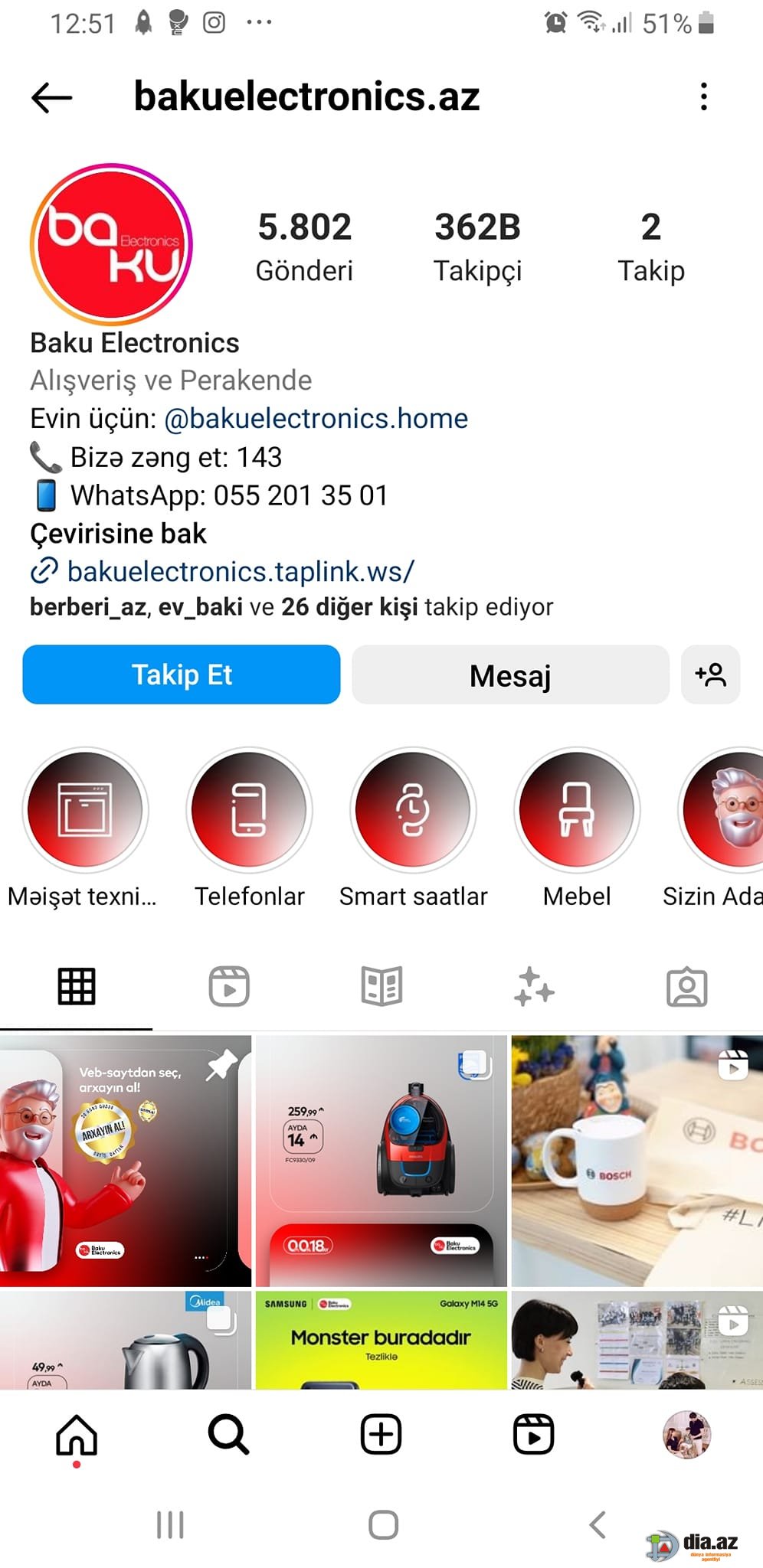Create a new post with plus icon
763x1568 pixels.
pyautogui.click(x=381, y=1434)
